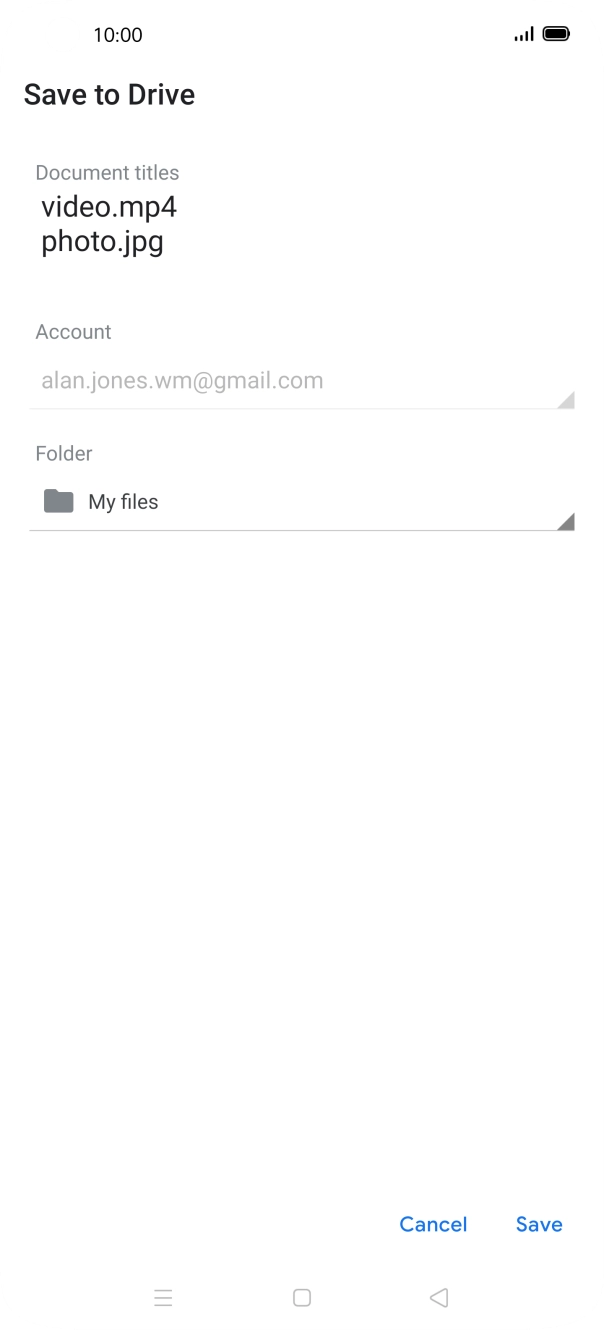The height and width of the screenshot is (1330, 604).
Task: Save the files to Drive
Action: (539, 1224)
